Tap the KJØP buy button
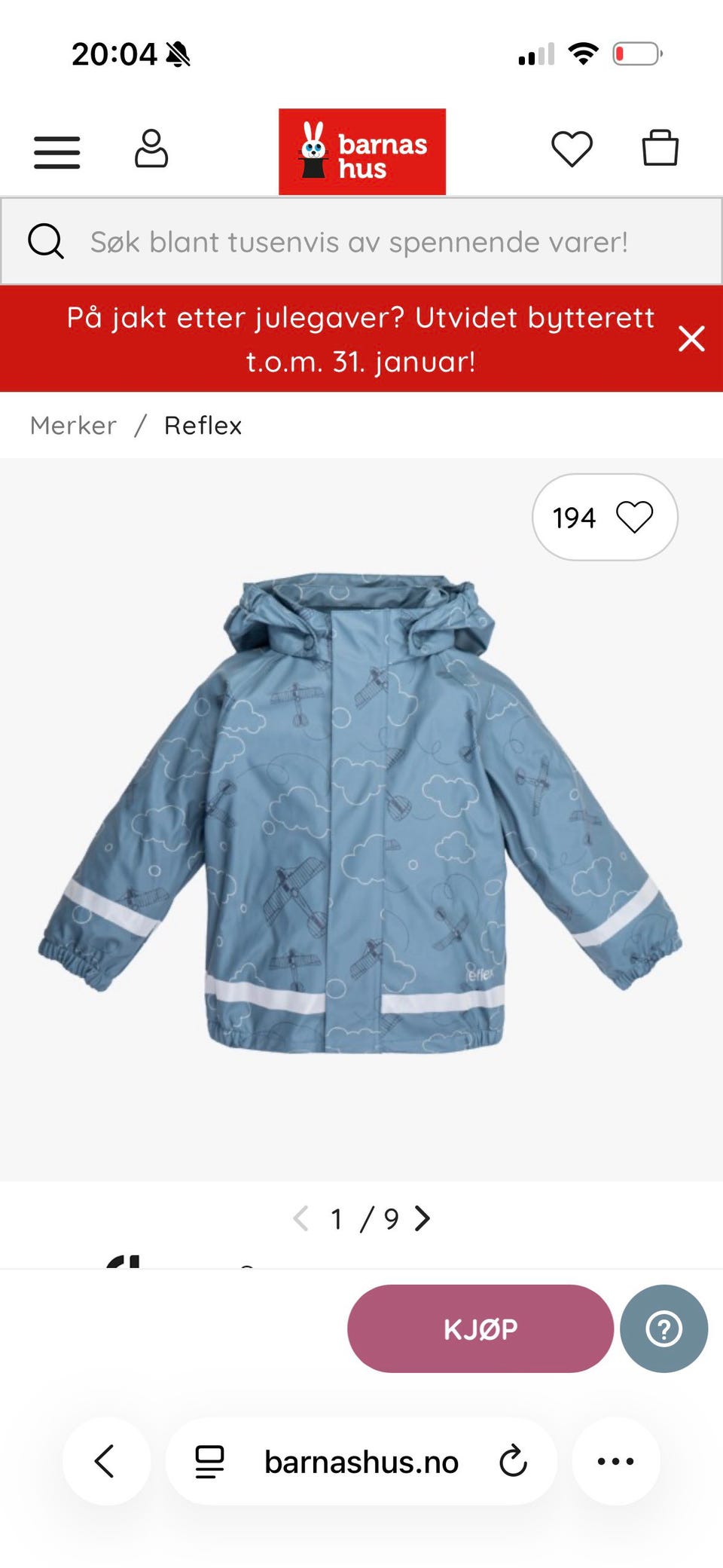723x1568 pixels. 480,1329
